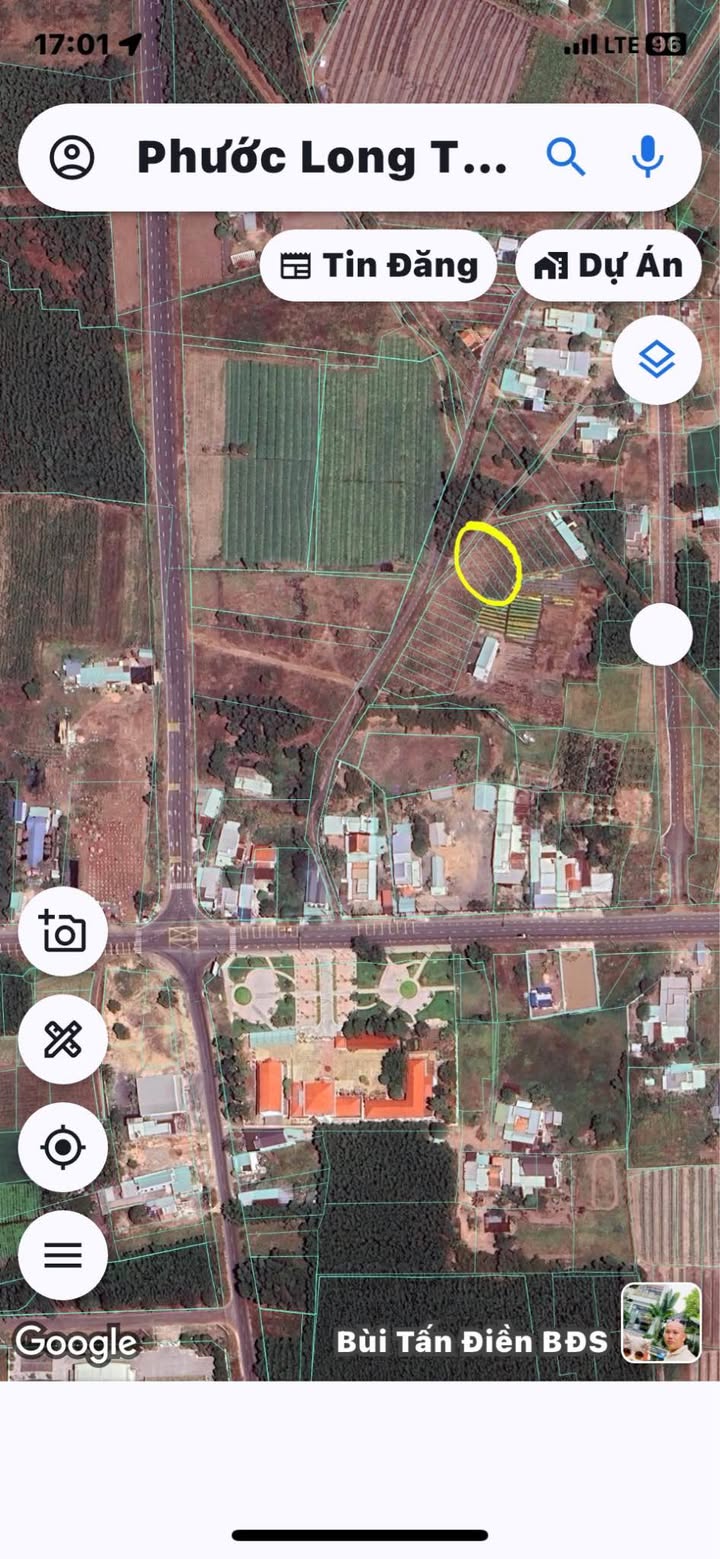Open the hamburger menu button

point(63,1255)
